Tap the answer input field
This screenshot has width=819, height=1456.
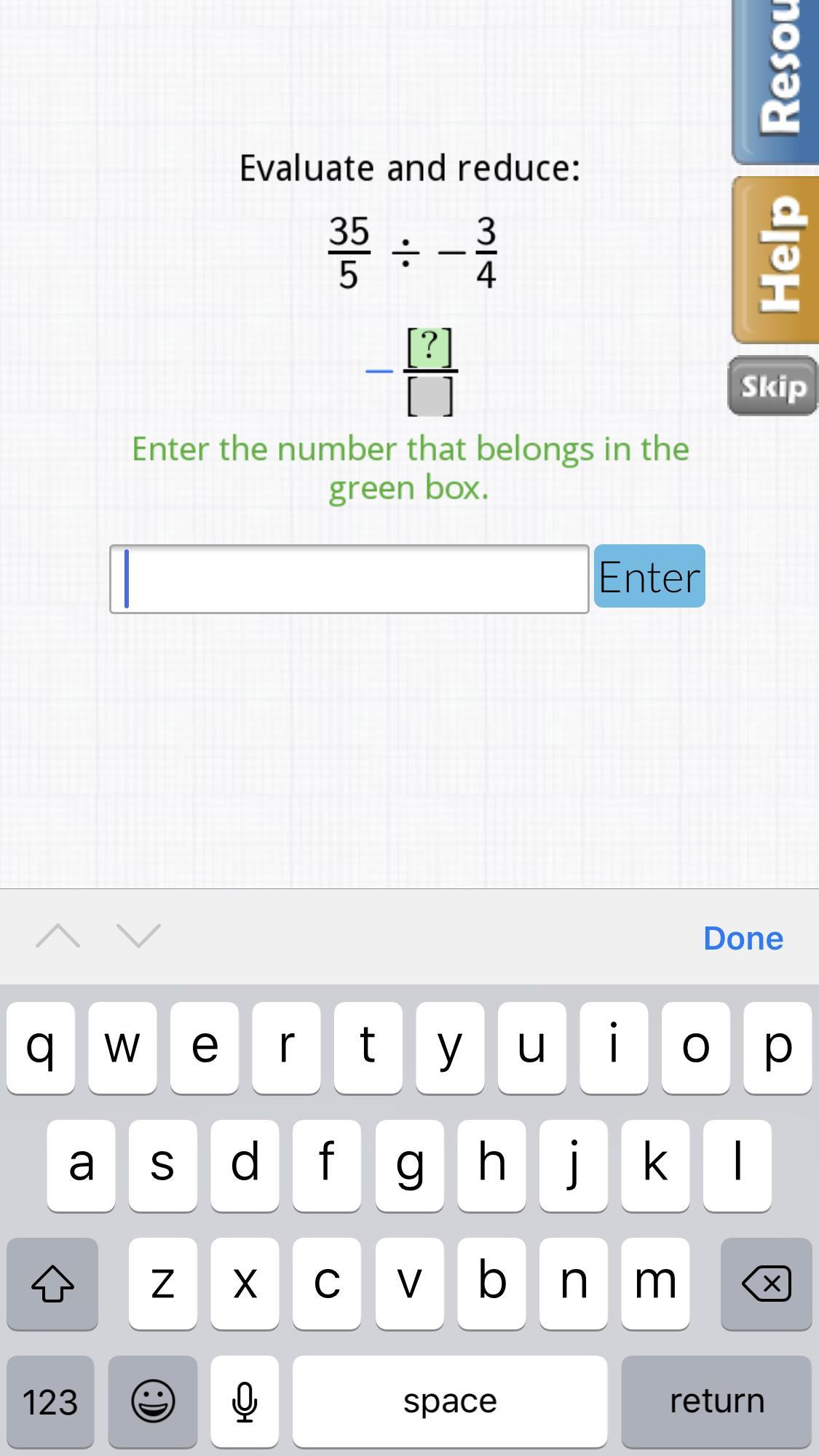point(349,579)
